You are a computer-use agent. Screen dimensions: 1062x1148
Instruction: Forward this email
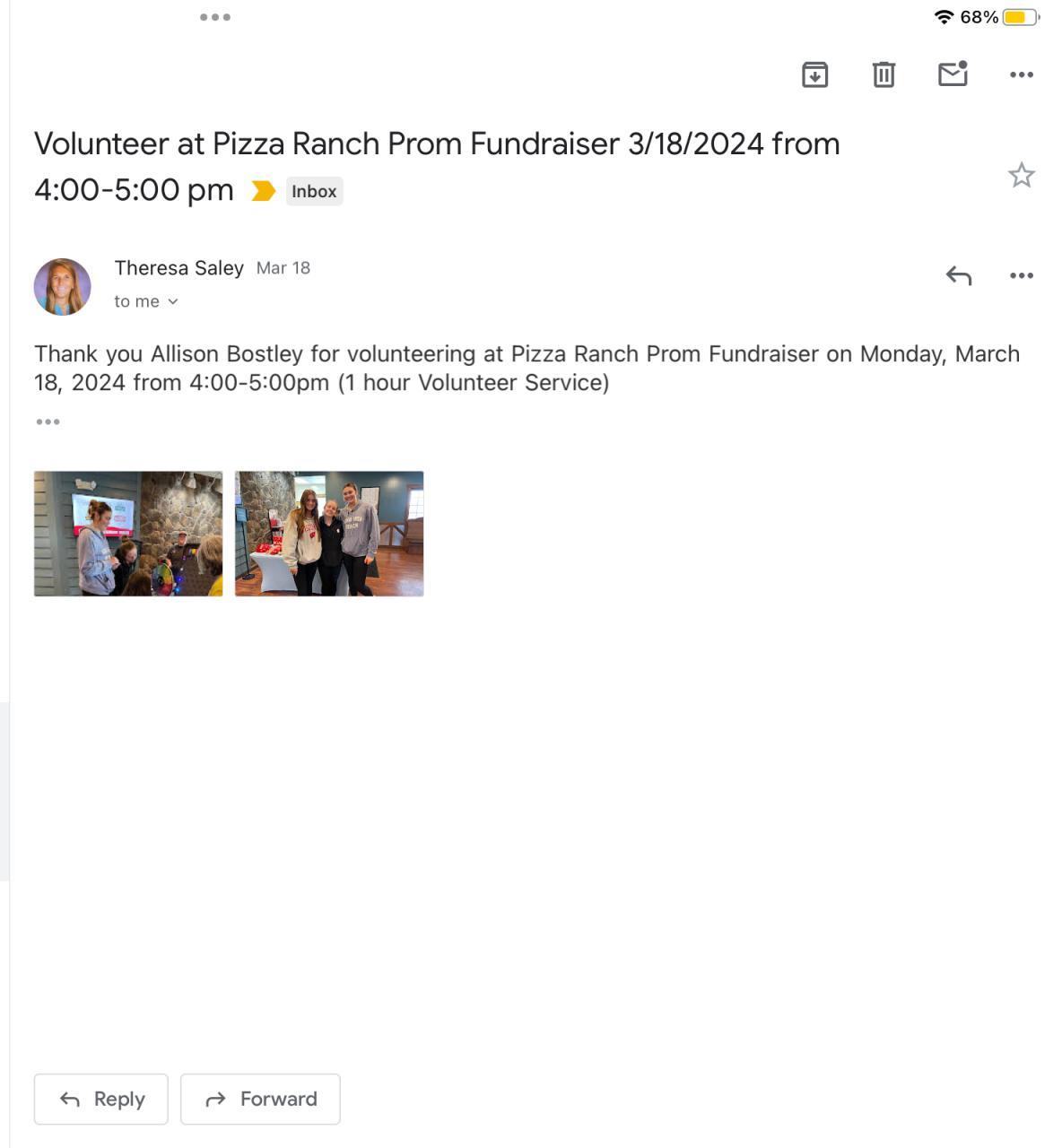260,1099
